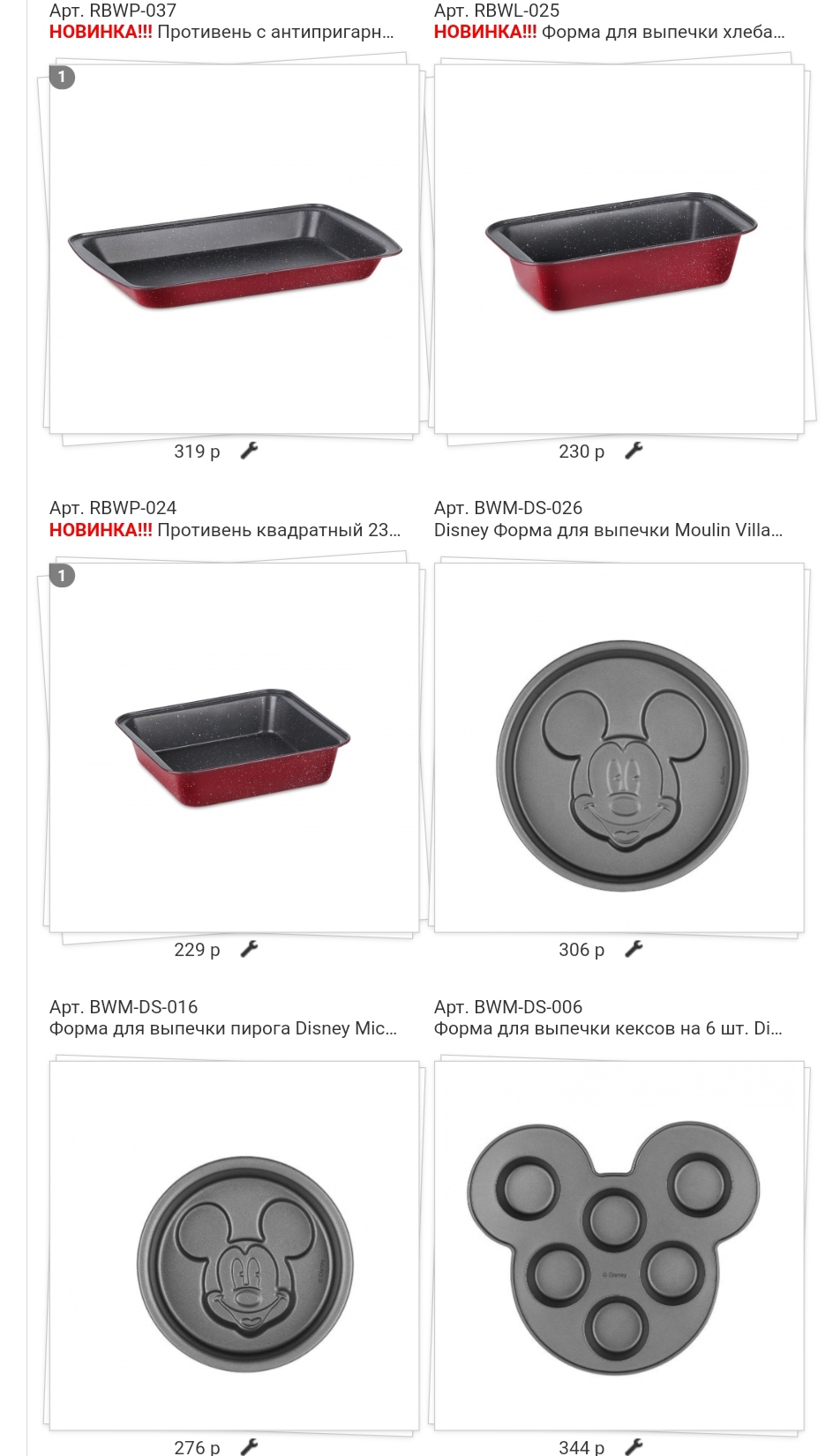Tap wrench icon next to 344 р
Viewport: 840px width, 1456px height.
click(634, 1446)
